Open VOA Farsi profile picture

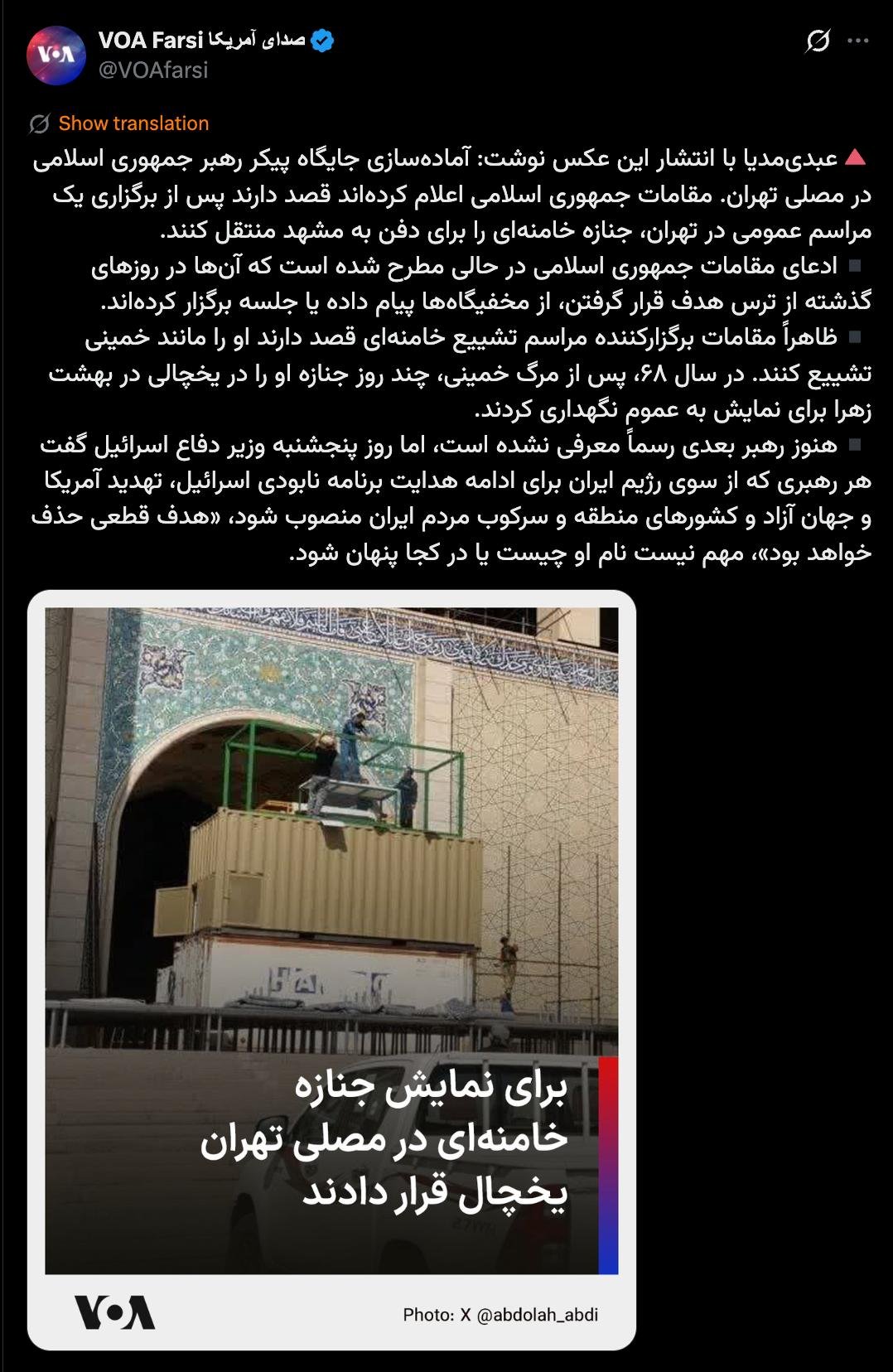pos(56,55)
